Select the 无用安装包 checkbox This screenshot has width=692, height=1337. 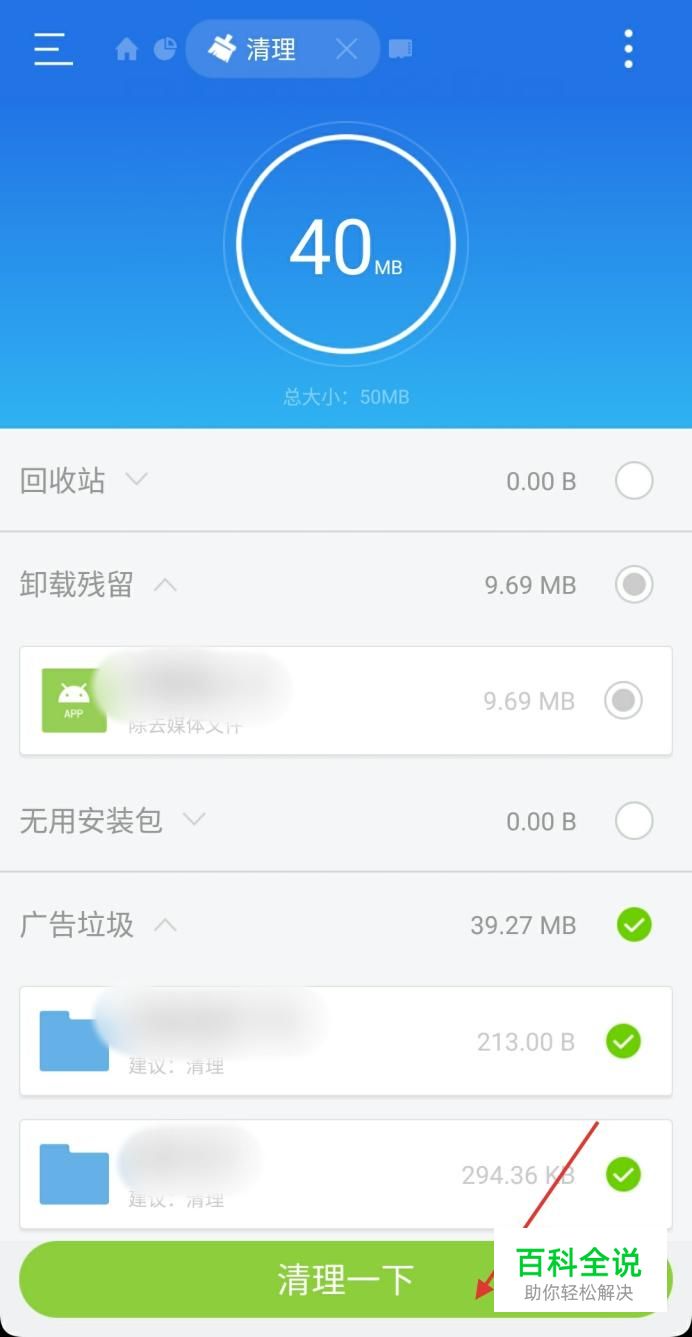click(634, 821)
